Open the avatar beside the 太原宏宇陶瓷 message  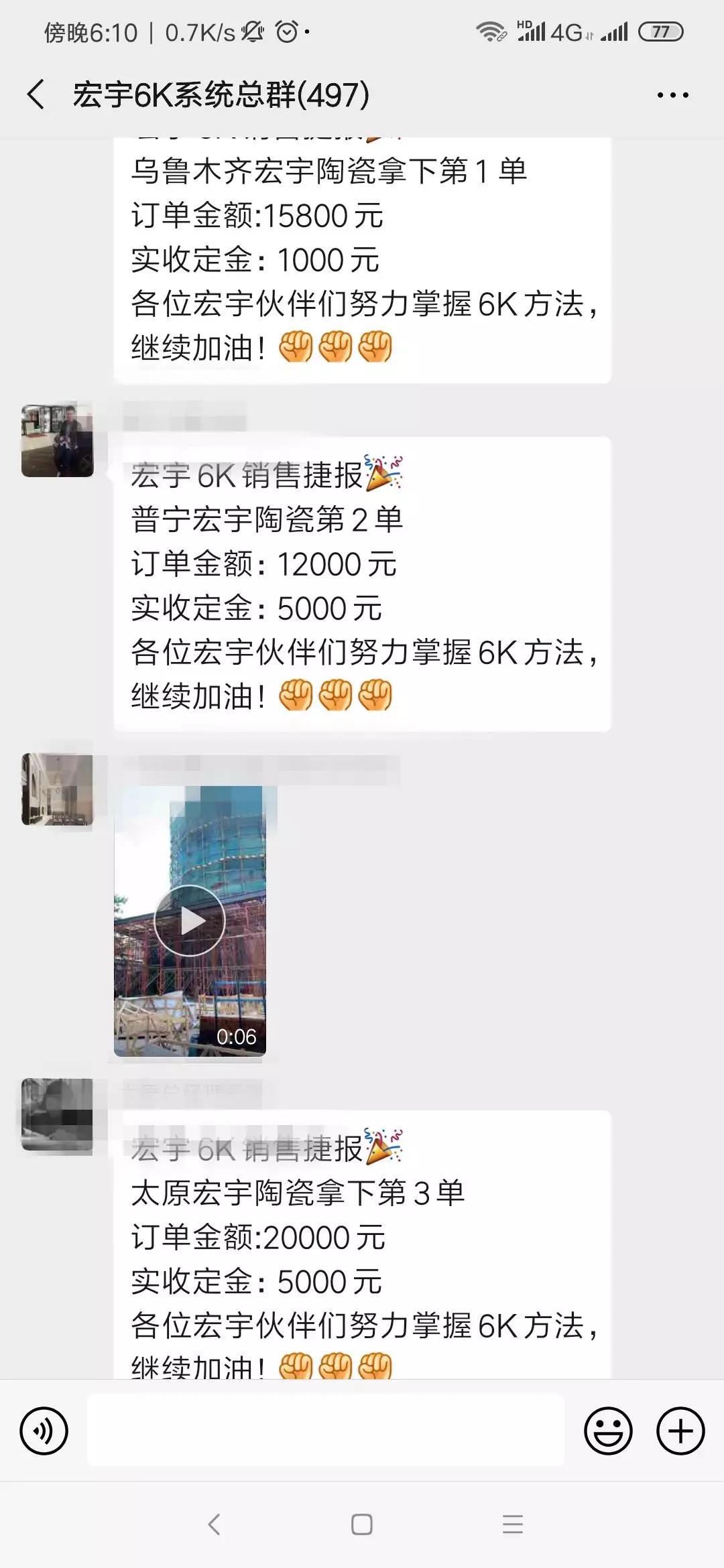tap(58, 1114)
